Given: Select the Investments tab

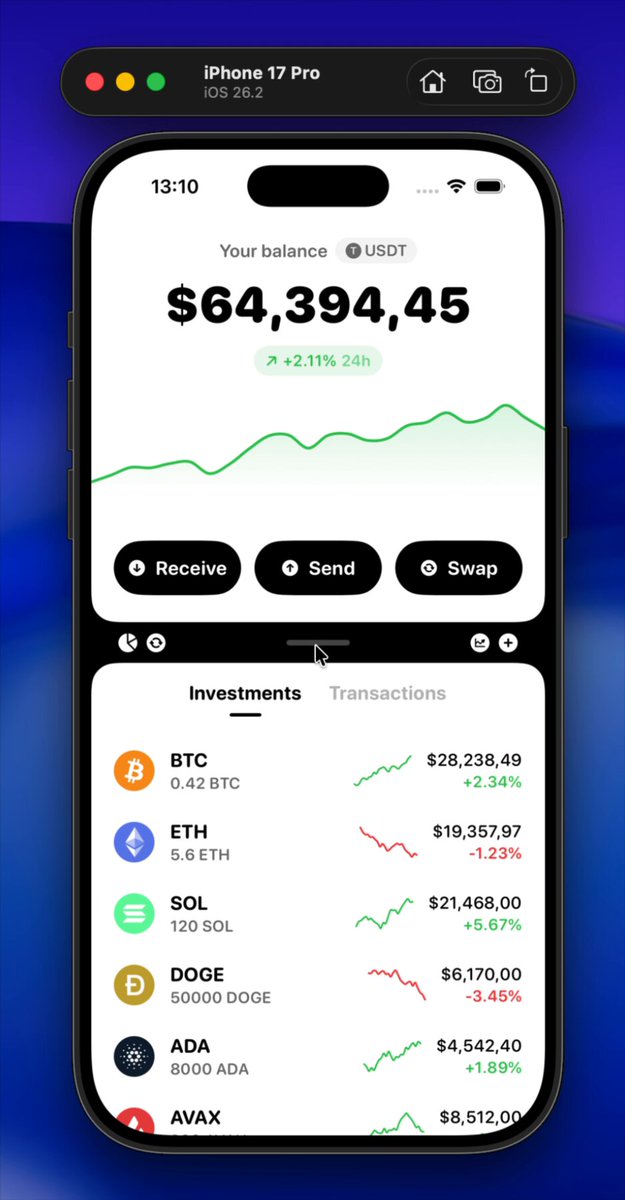Looking at the screenshot, I should coord(245,693).
